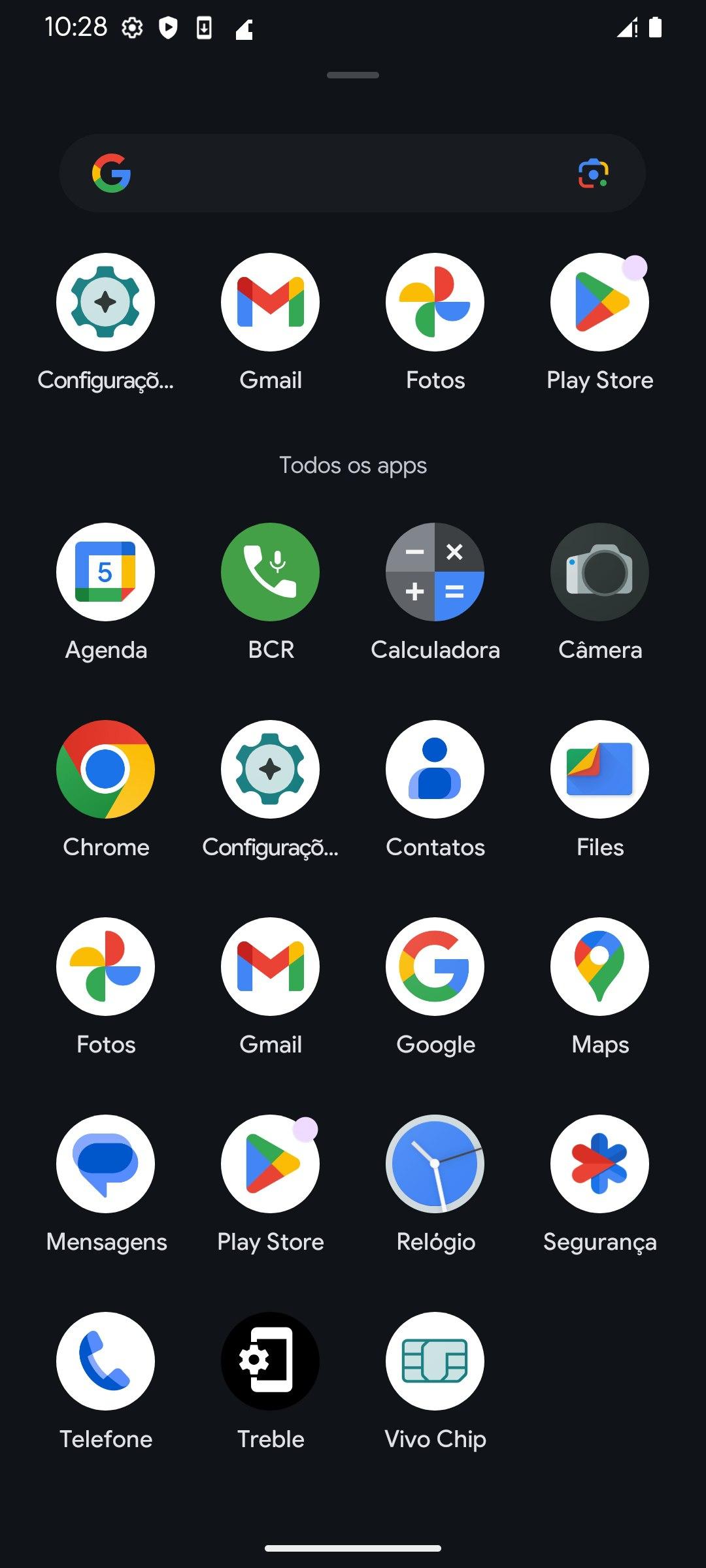Open the Agenda calendar app
The height and width of the screenshot is (1568, 706).
coord(105,572)
